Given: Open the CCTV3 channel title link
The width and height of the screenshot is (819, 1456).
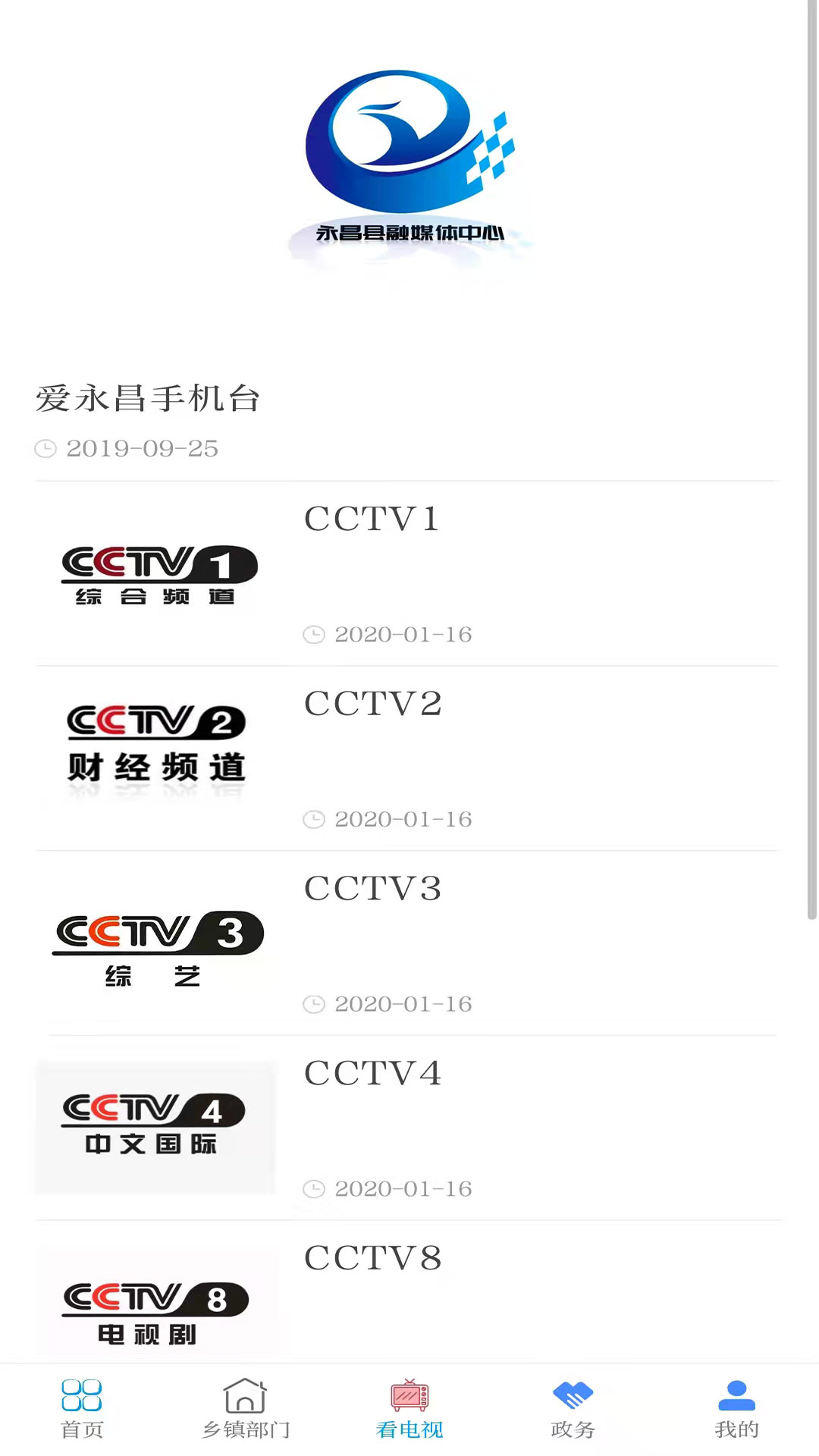Looking at the screenshot, I should point(372,887).
